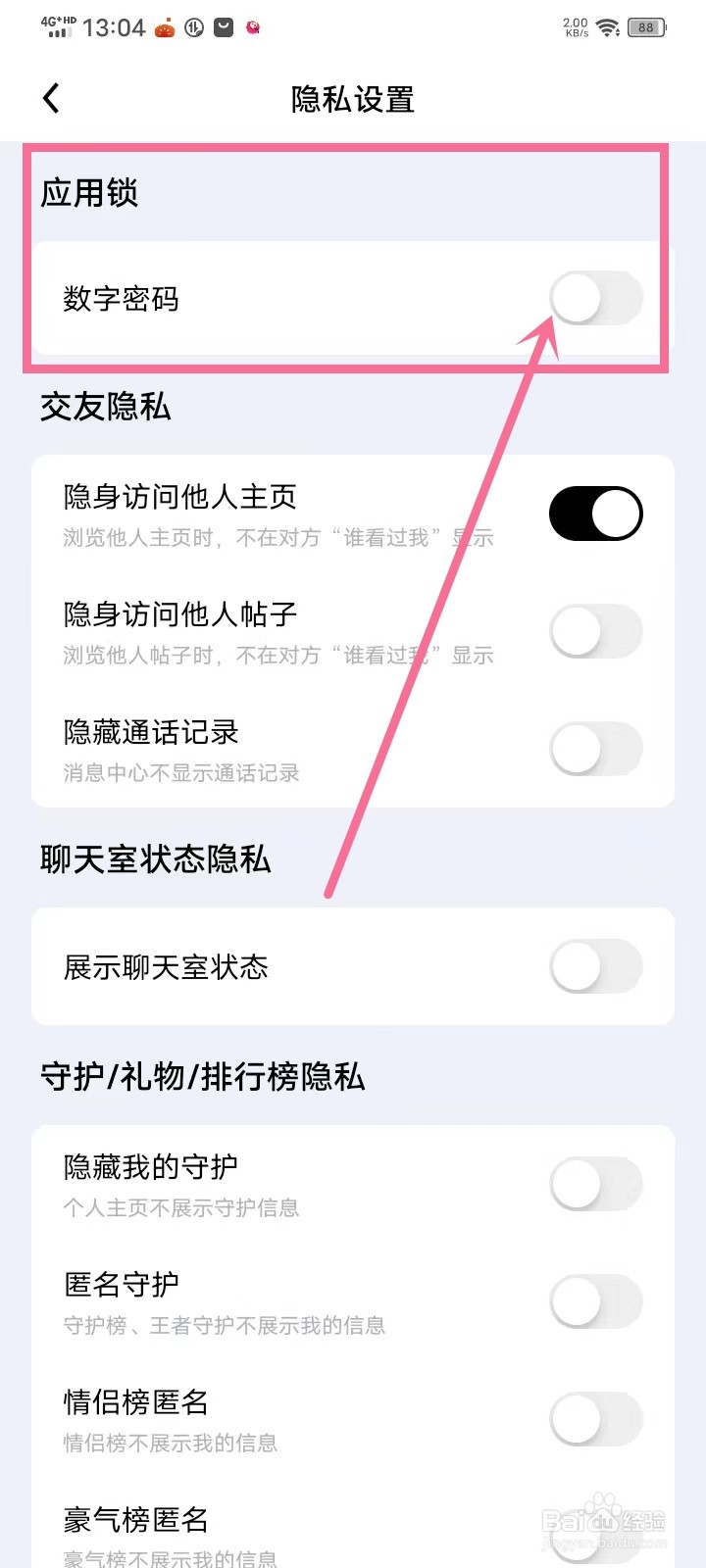Tap the 应用锁 section header
706x1568 pixels.
pos(90,193)
